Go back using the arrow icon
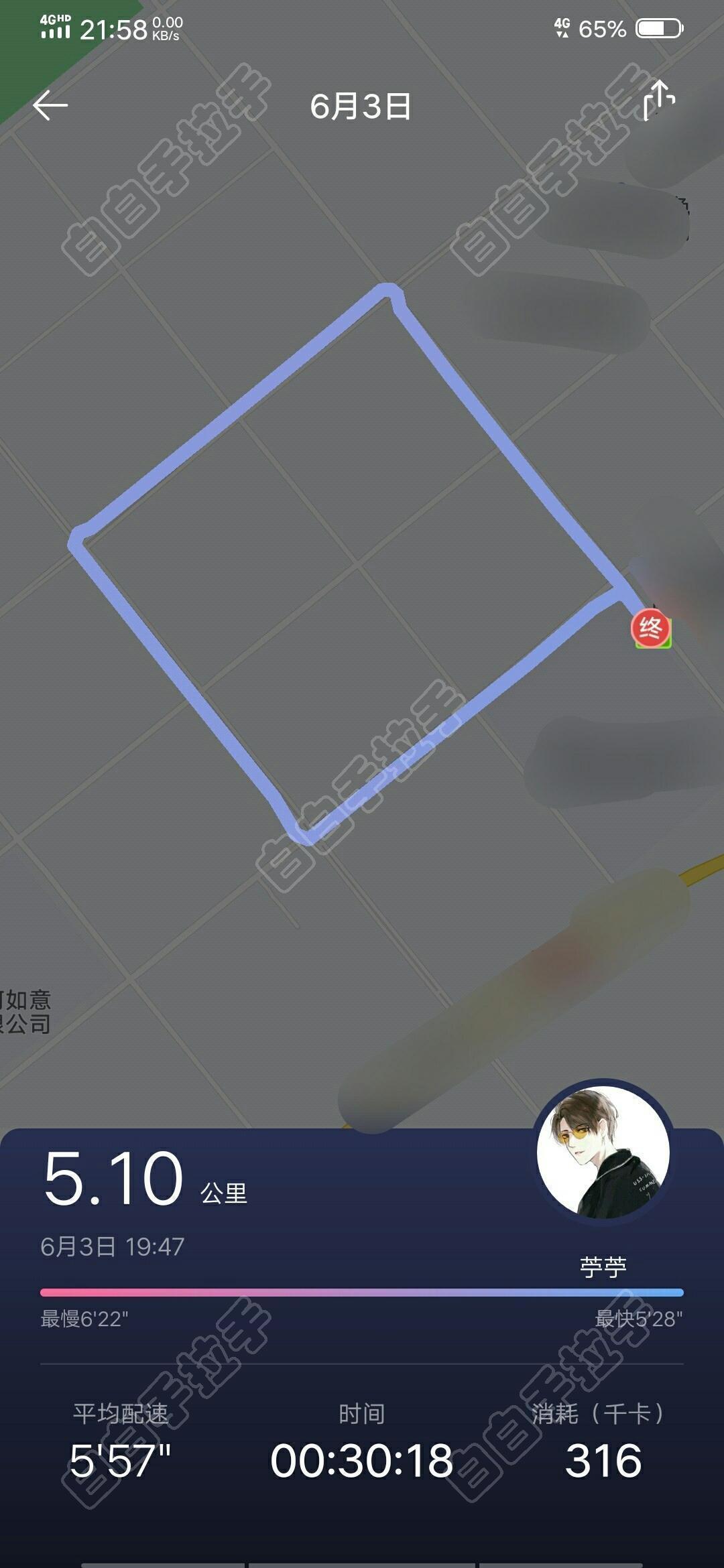The width and height of the screenshot is (724, 1568). point(50,106)
